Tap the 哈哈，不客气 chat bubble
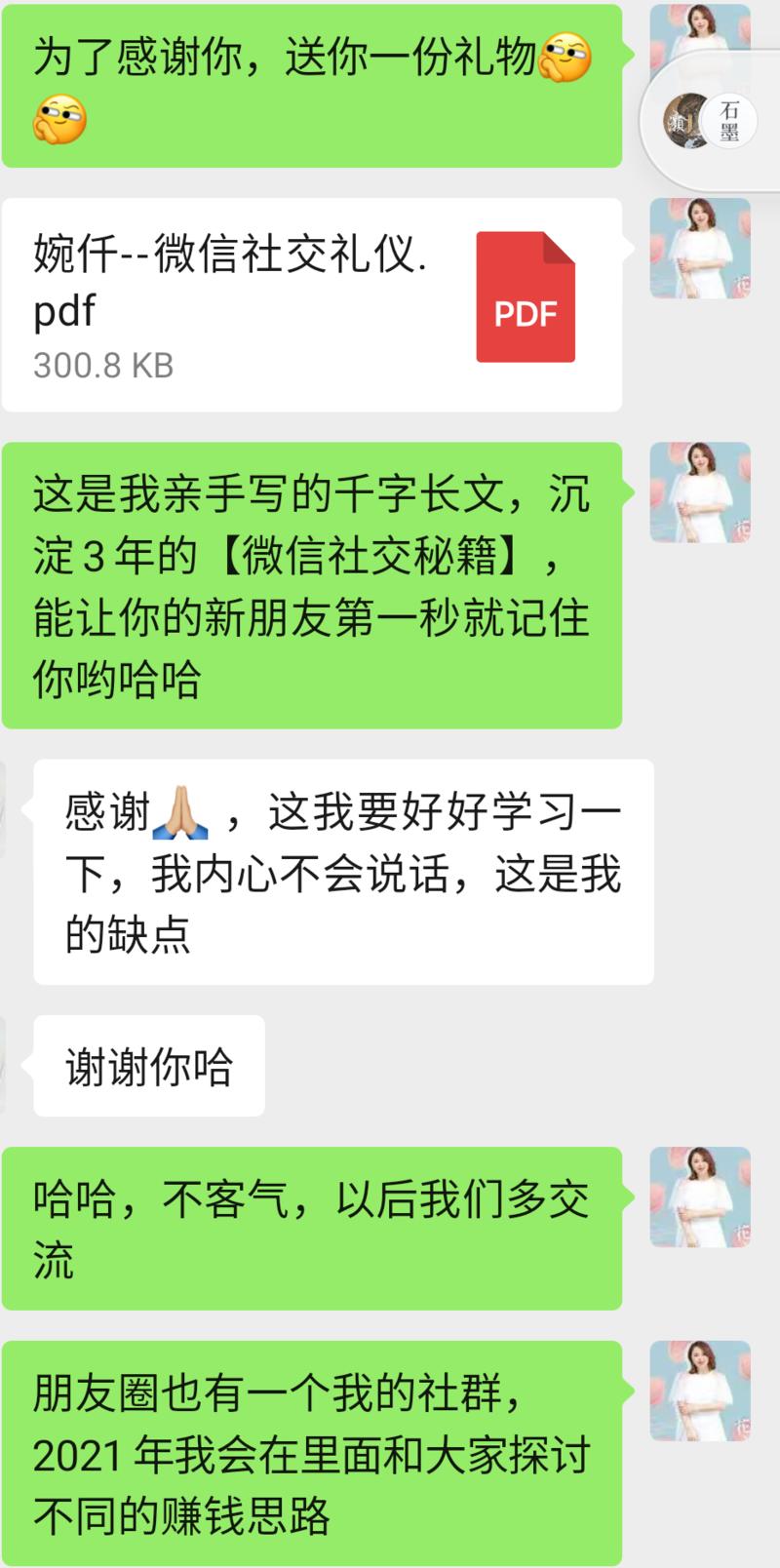This screenshot has height=1568, width=780. point(312,1224)
